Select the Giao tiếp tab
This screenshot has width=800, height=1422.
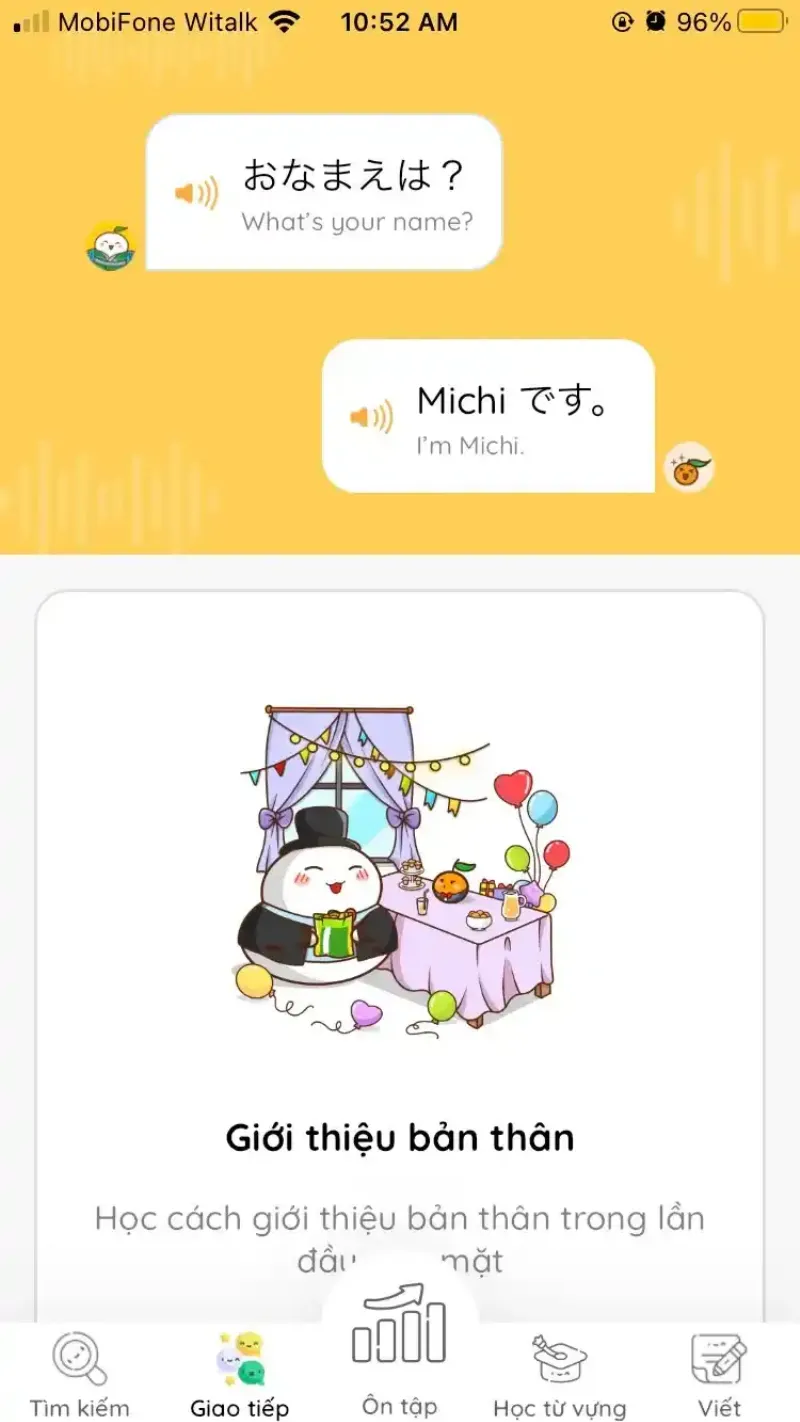coord(240,1375)
